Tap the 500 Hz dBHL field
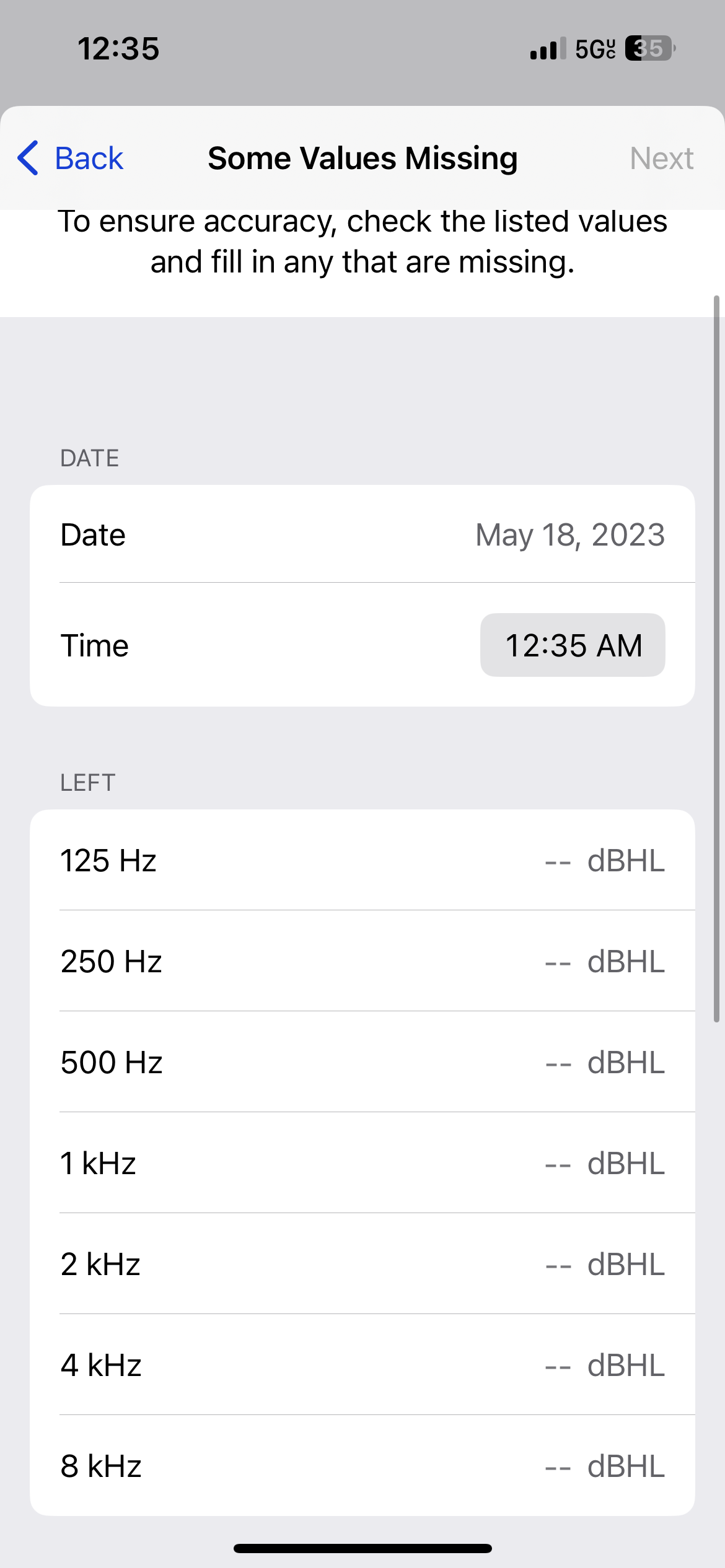This screenshot has height=1568, width=725. 604,1061
